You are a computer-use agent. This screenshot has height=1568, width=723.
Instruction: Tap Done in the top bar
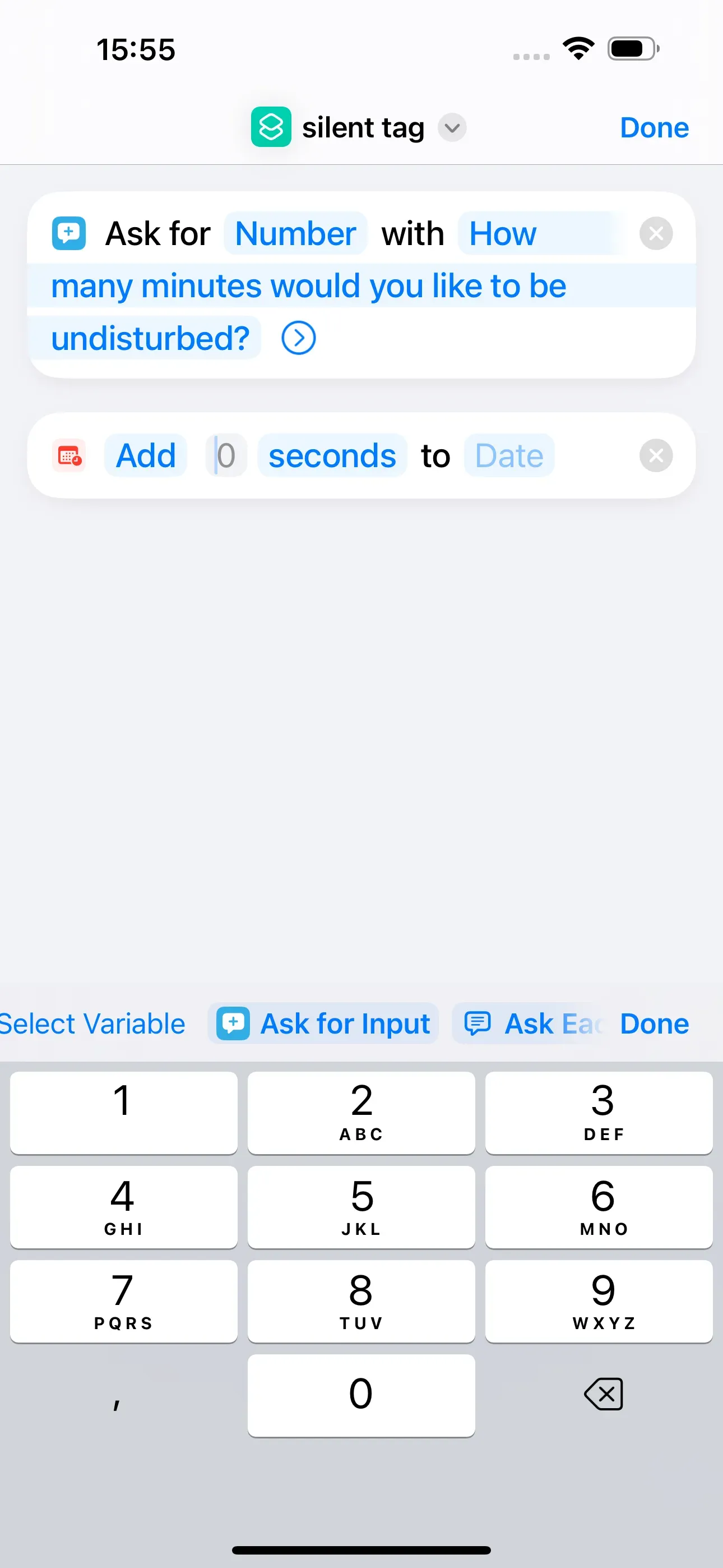[654, 128]
